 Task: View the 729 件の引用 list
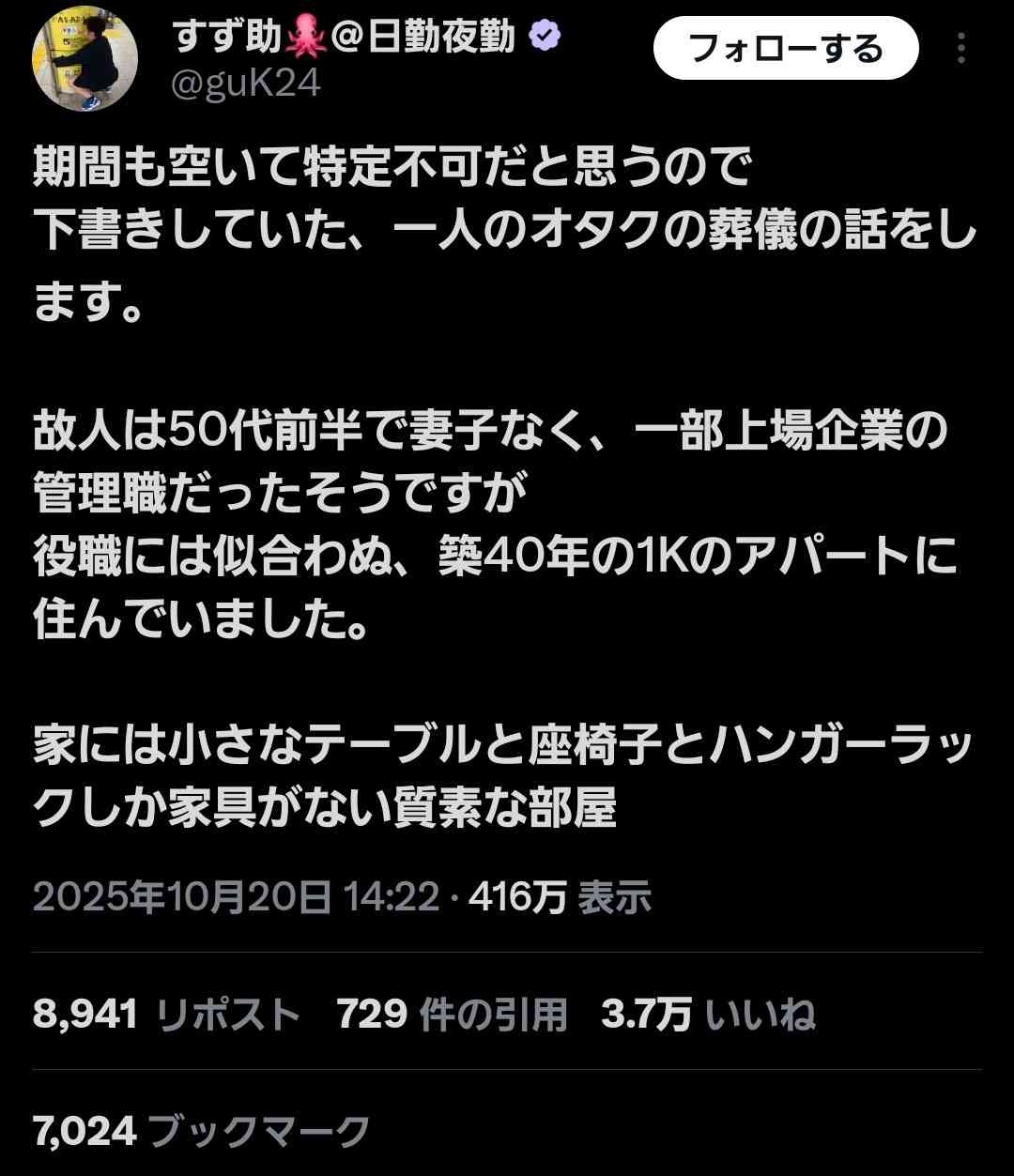tap(452, 1015)
